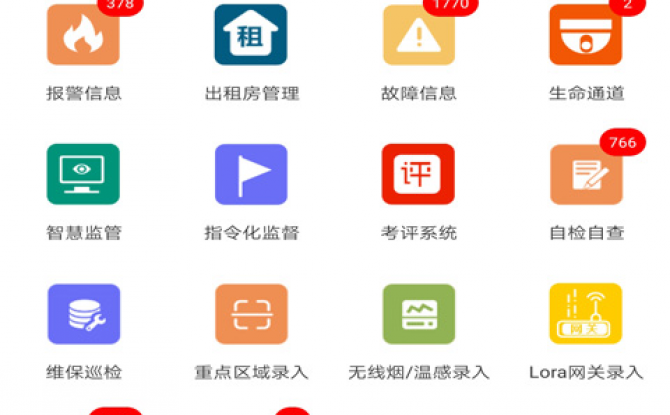Open 无线烟/温感录入 sensor entry
The image size is (670, 415).
[x=418, y=315]
